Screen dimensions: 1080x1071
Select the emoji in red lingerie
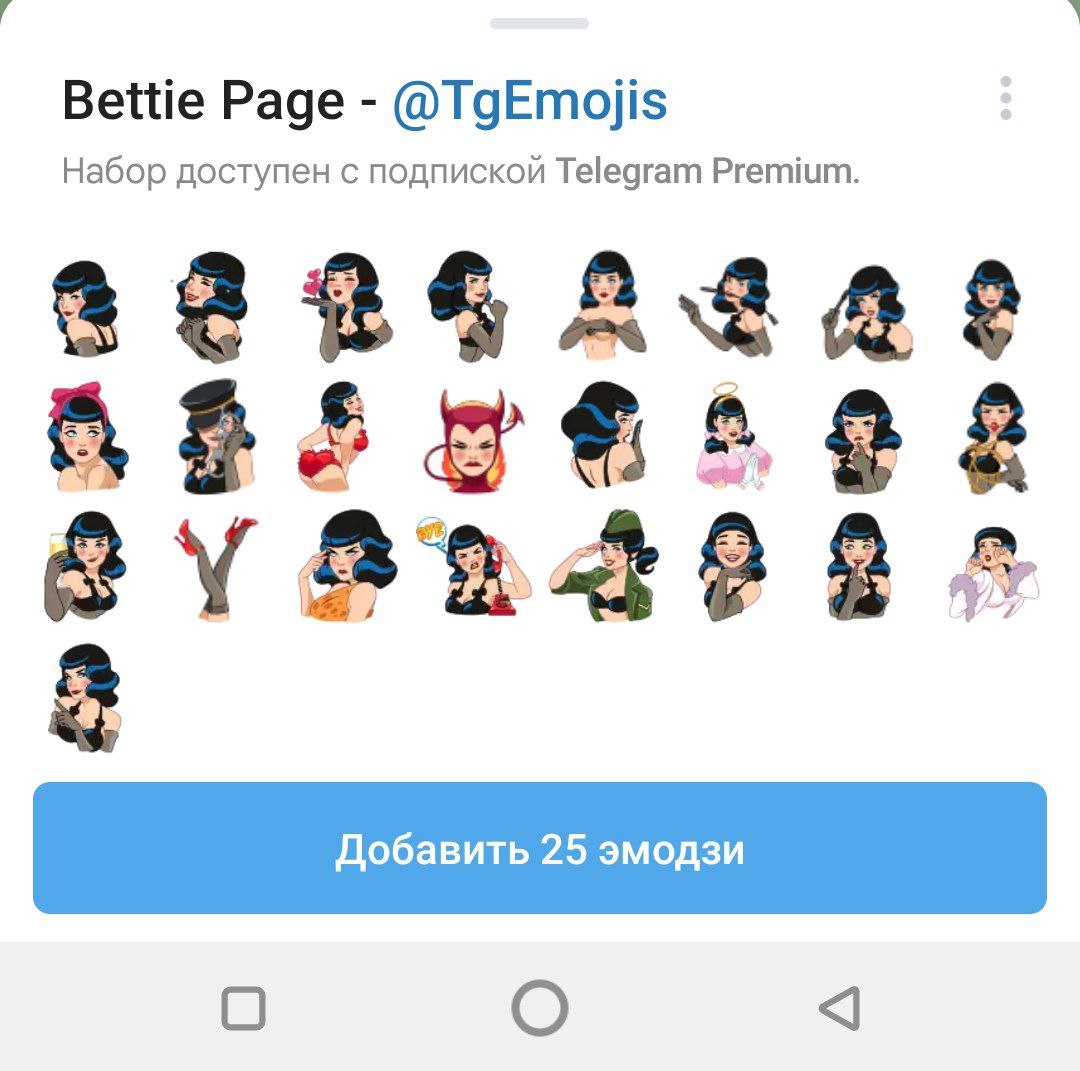pos(343,437)
